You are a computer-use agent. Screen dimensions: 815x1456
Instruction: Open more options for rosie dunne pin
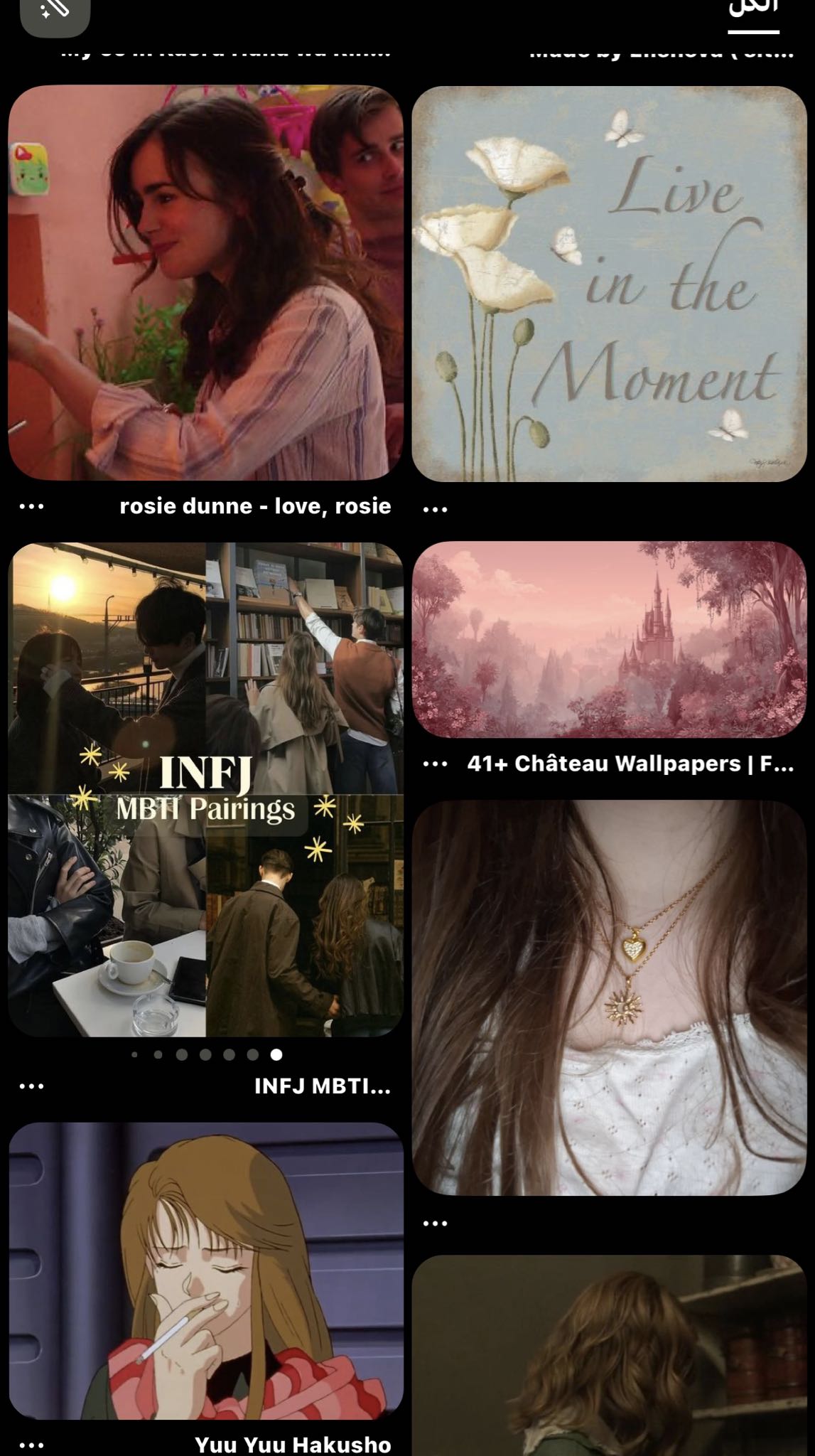[x=31, y=506]
